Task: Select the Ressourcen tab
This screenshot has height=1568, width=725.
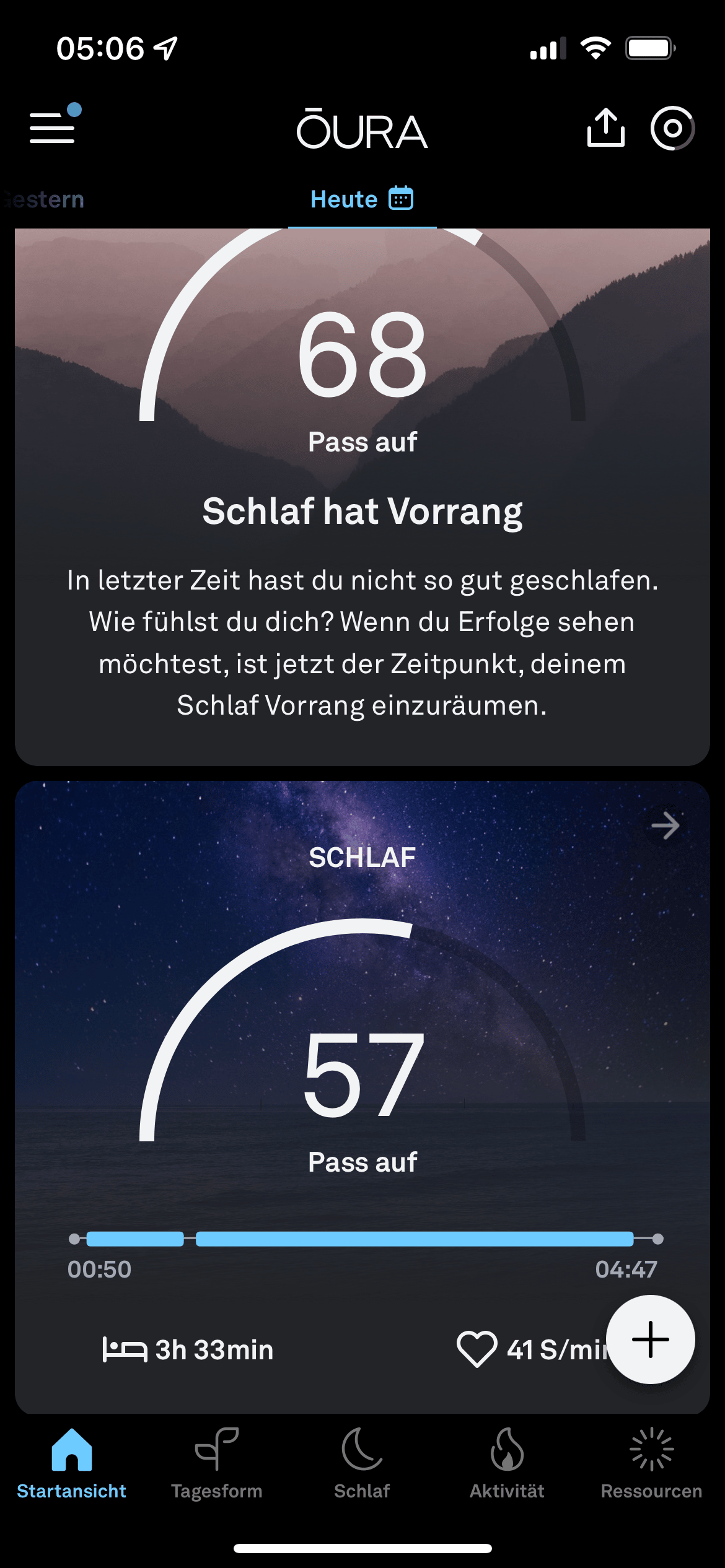Action: [x=651, y=1464]
